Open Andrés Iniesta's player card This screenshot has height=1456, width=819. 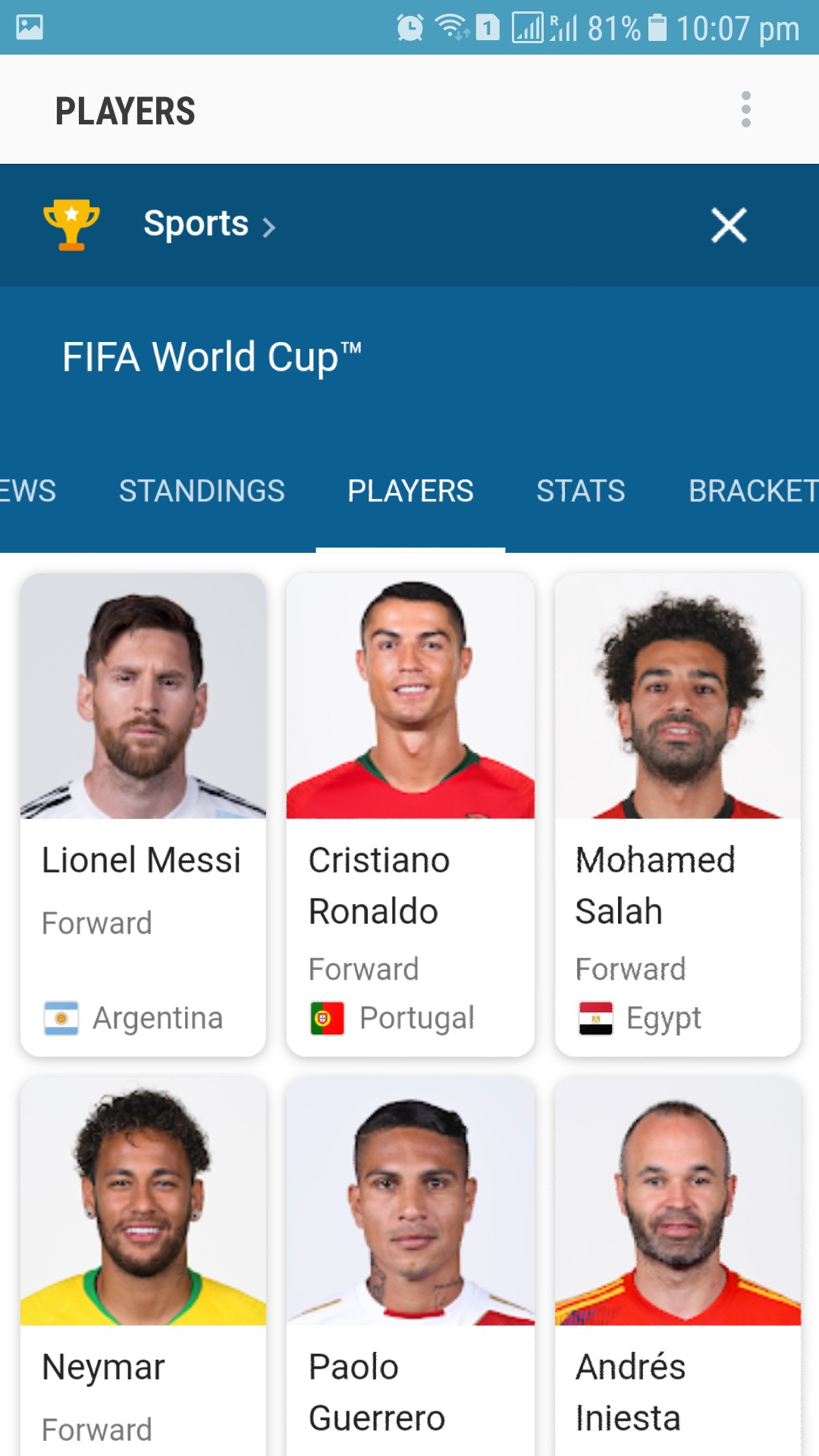pos(678,1266)
